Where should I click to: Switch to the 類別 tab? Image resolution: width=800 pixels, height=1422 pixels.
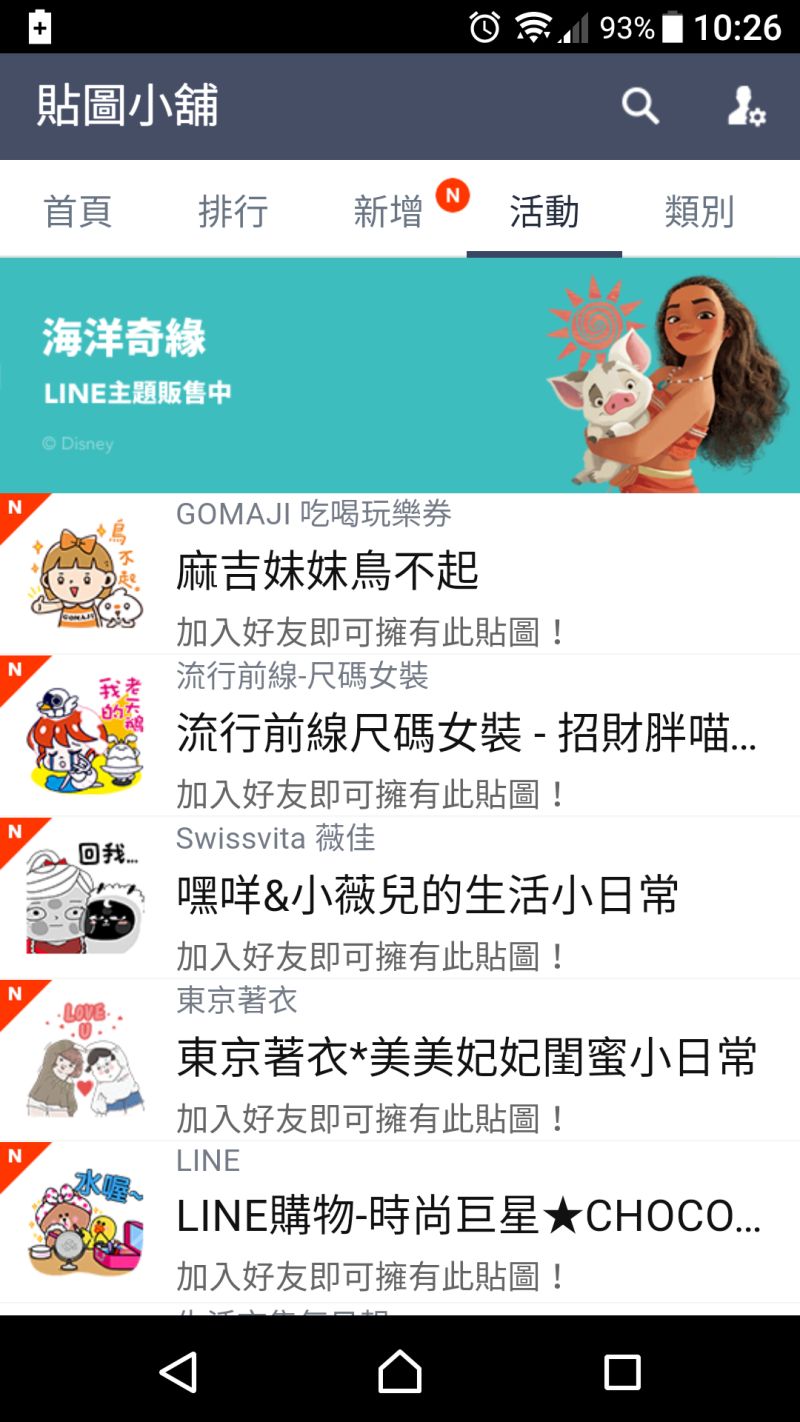click(x=699, y=212)
